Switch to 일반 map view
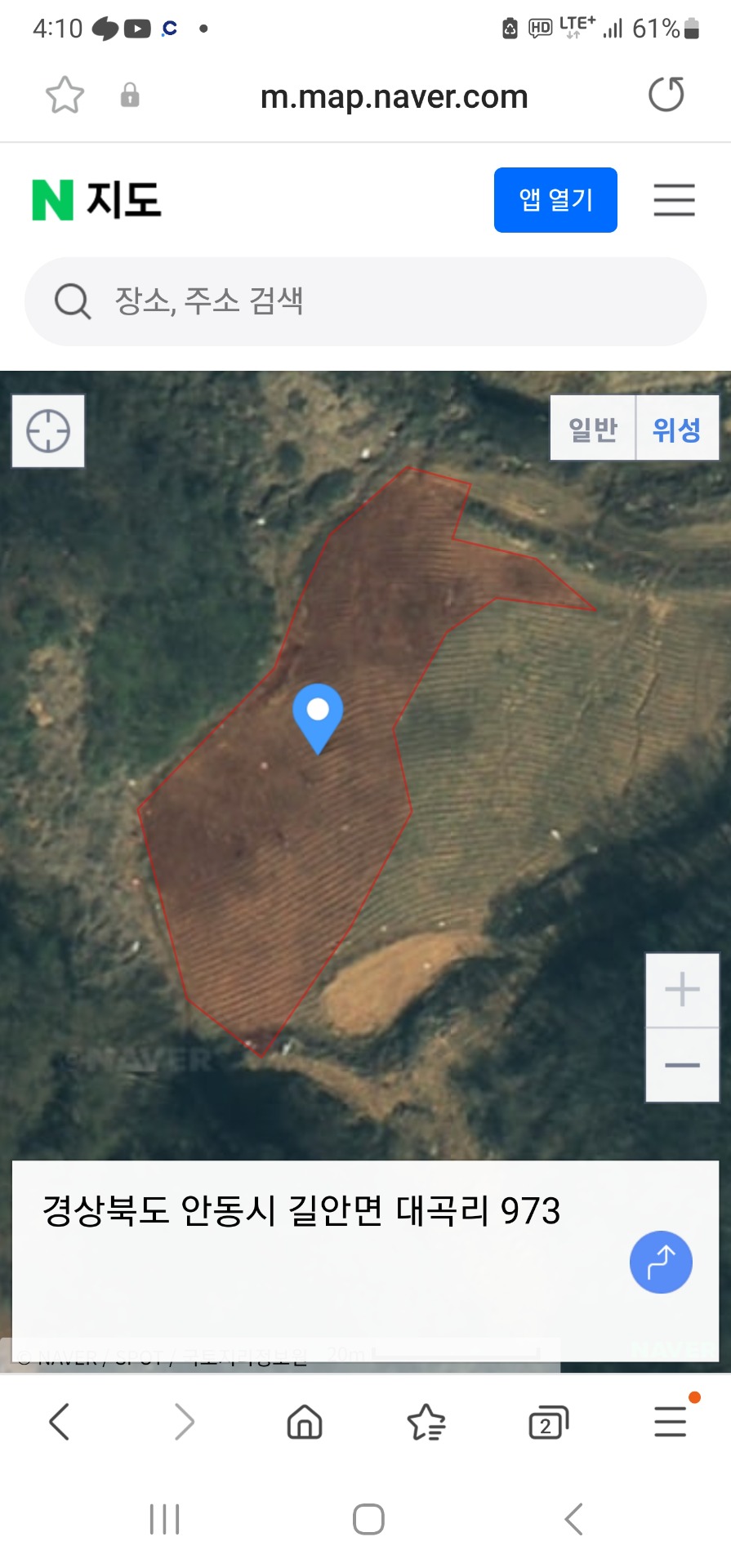 coord(593,429)
